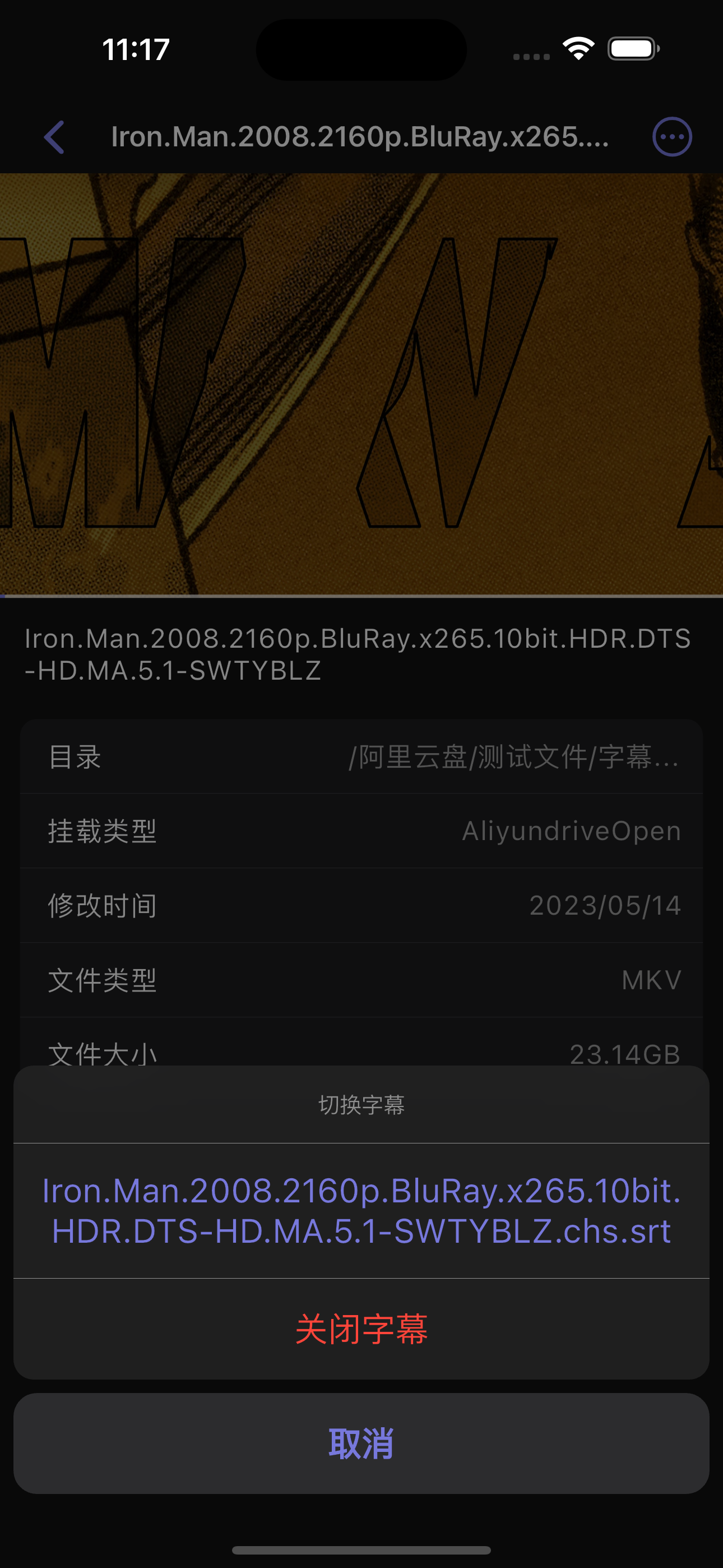Select the Iron.Man chs.srt subtitle file
Screen dimensions: 723x1568
pos(361,1210)
